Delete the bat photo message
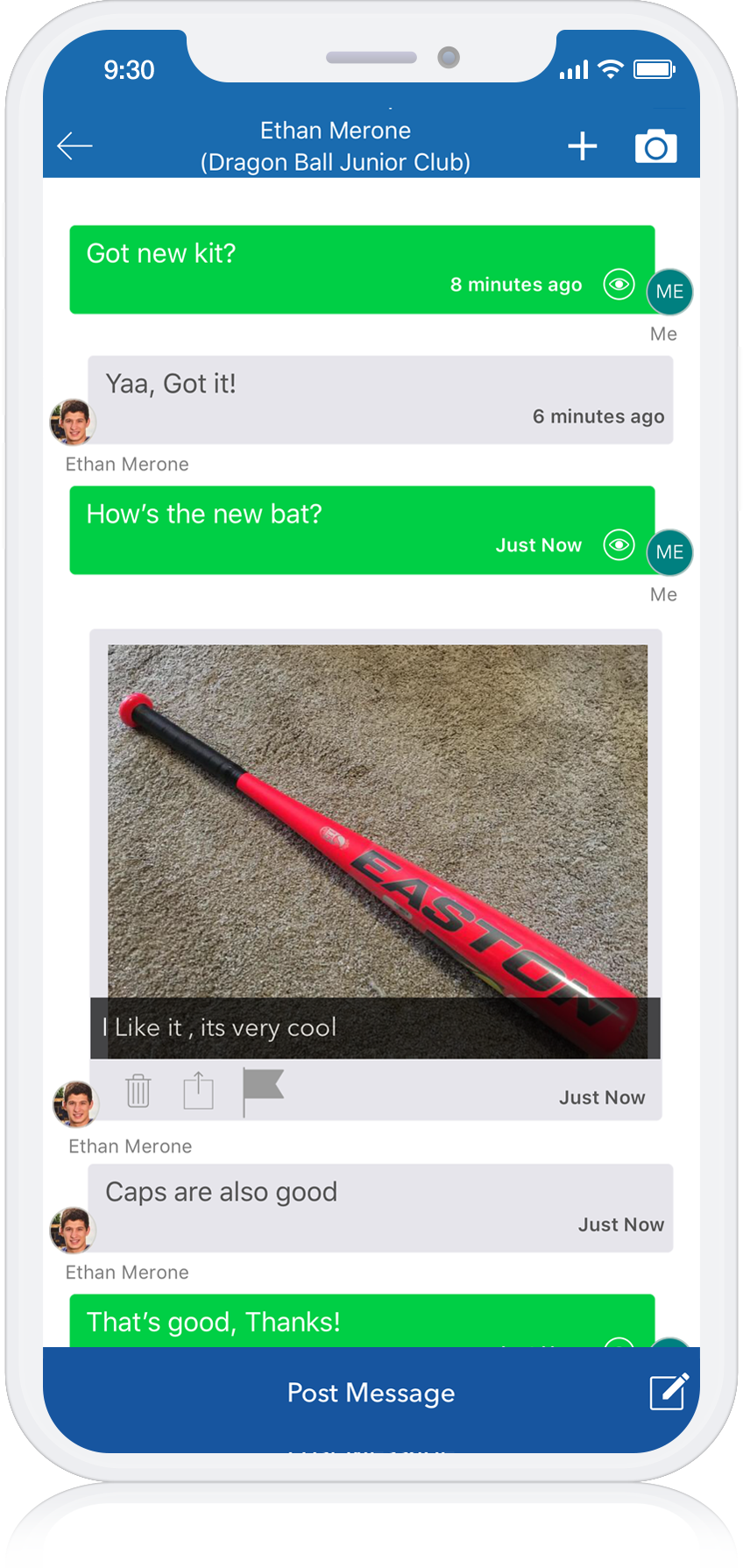Viewport: 743px width, 1568px height. [x=138, y=1091]
